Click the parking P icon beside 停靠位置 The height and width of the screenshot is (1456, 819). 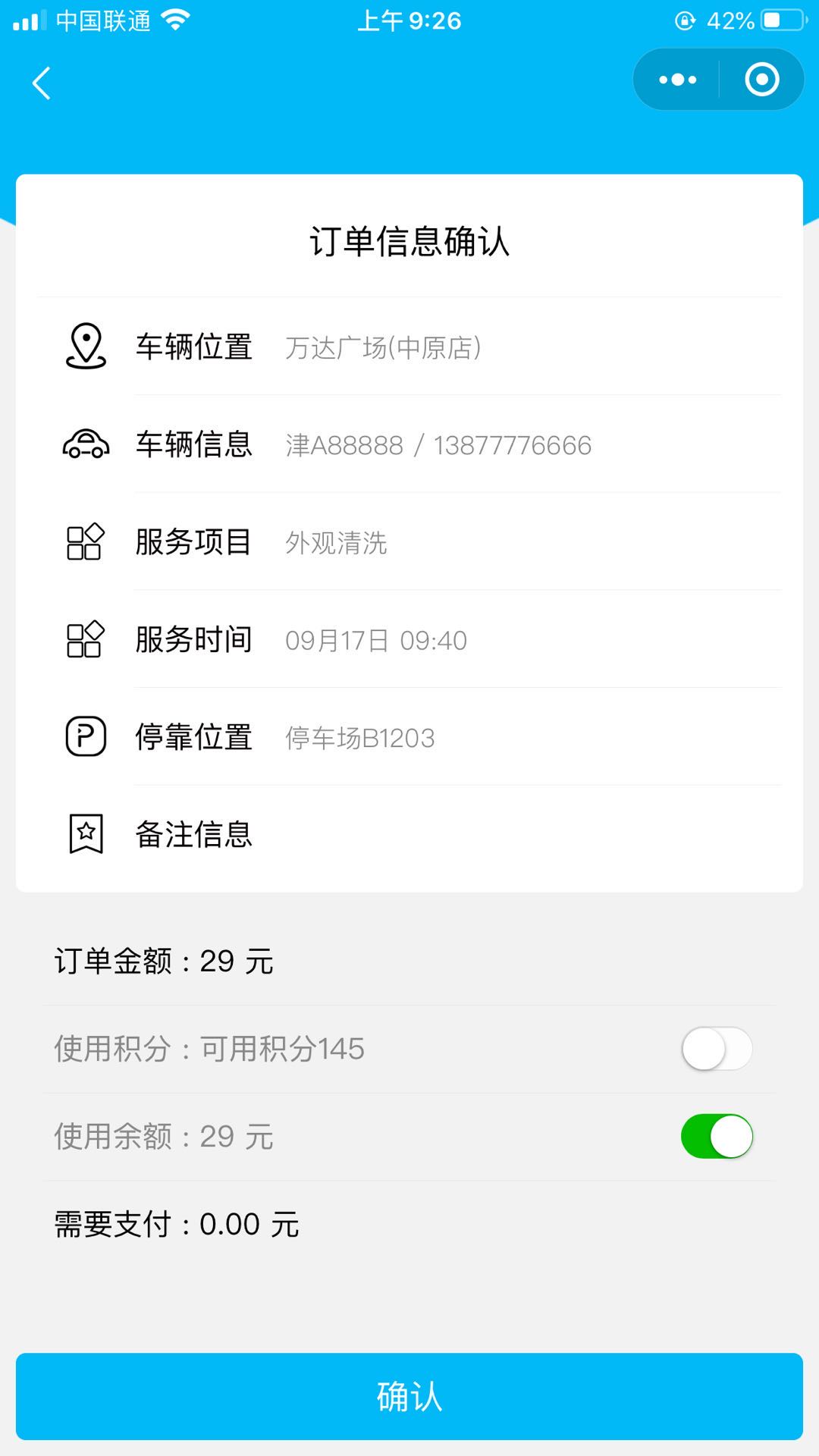[x=86, y=736]
